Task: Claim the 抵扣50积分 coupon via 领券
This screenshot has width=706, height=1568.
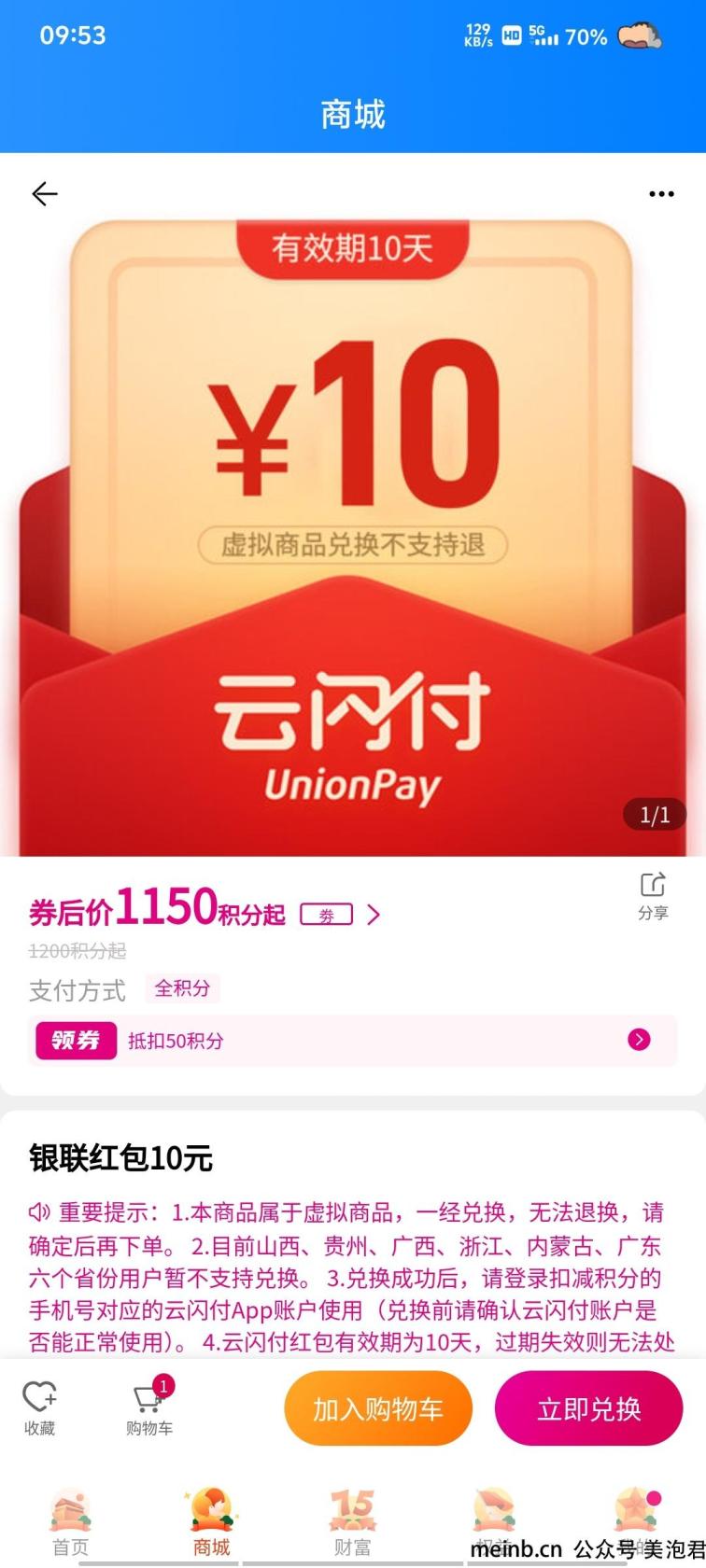Action: 77,1040
